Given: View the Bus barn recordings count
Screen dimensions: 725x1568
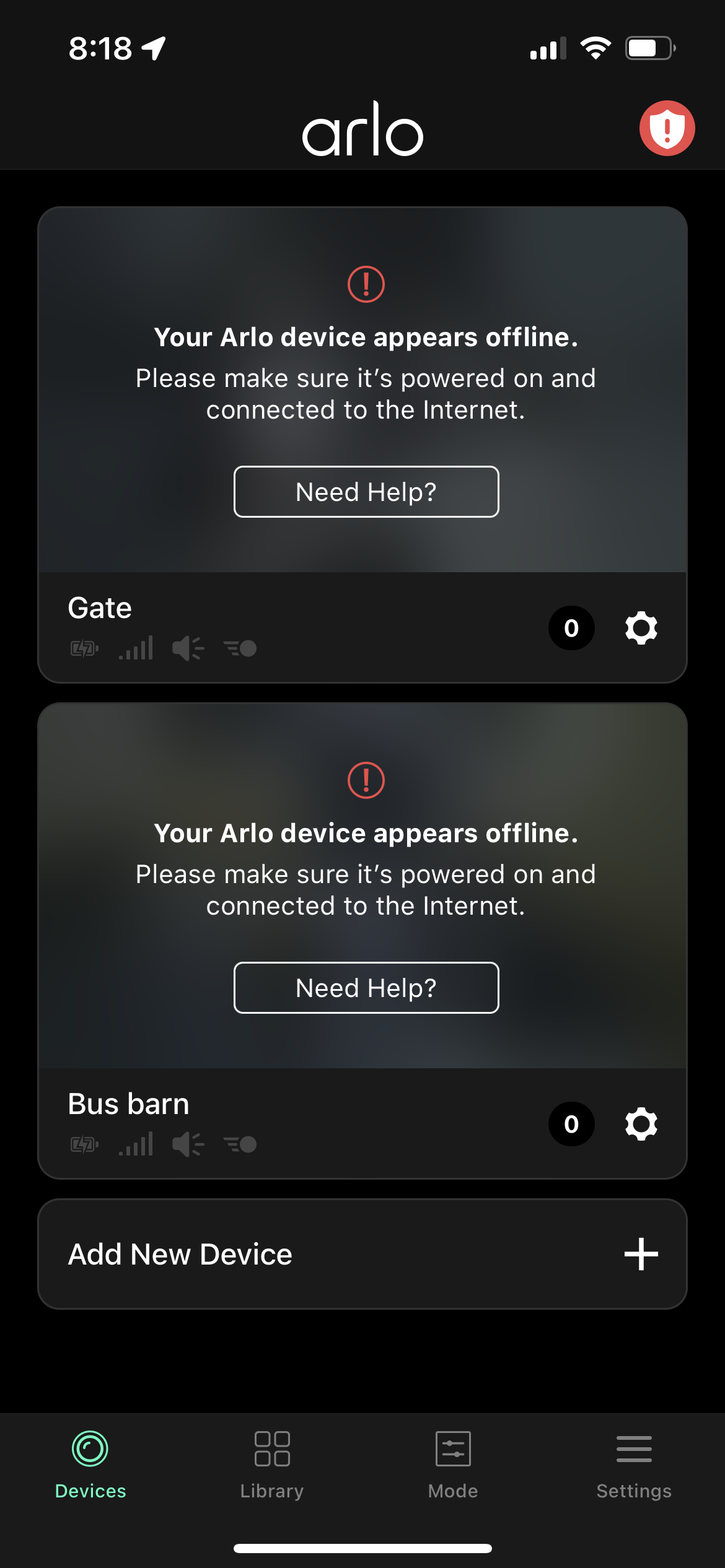Looking at the screenshot, I should [571, 1124].
